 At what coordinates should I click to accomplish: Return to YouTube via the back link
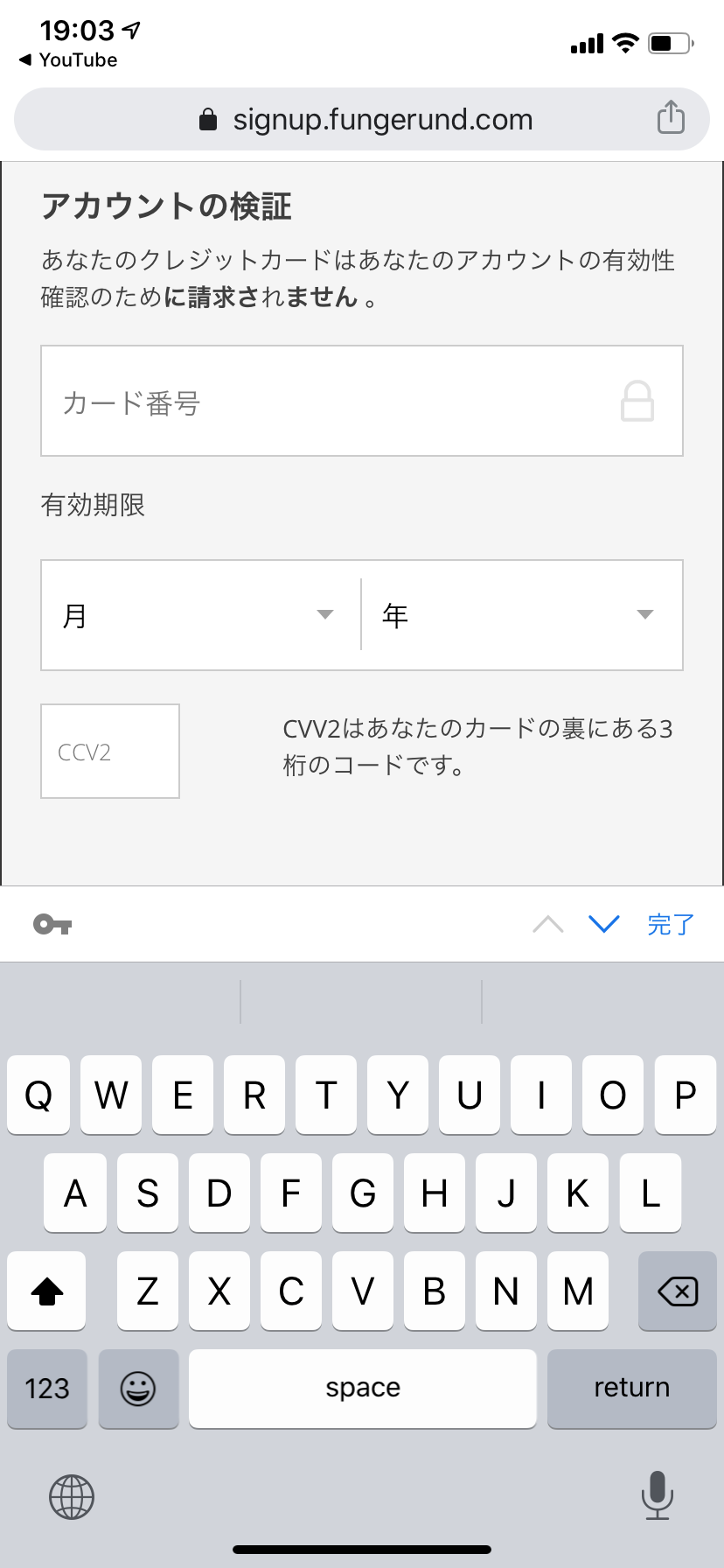(x=68, y=59)
